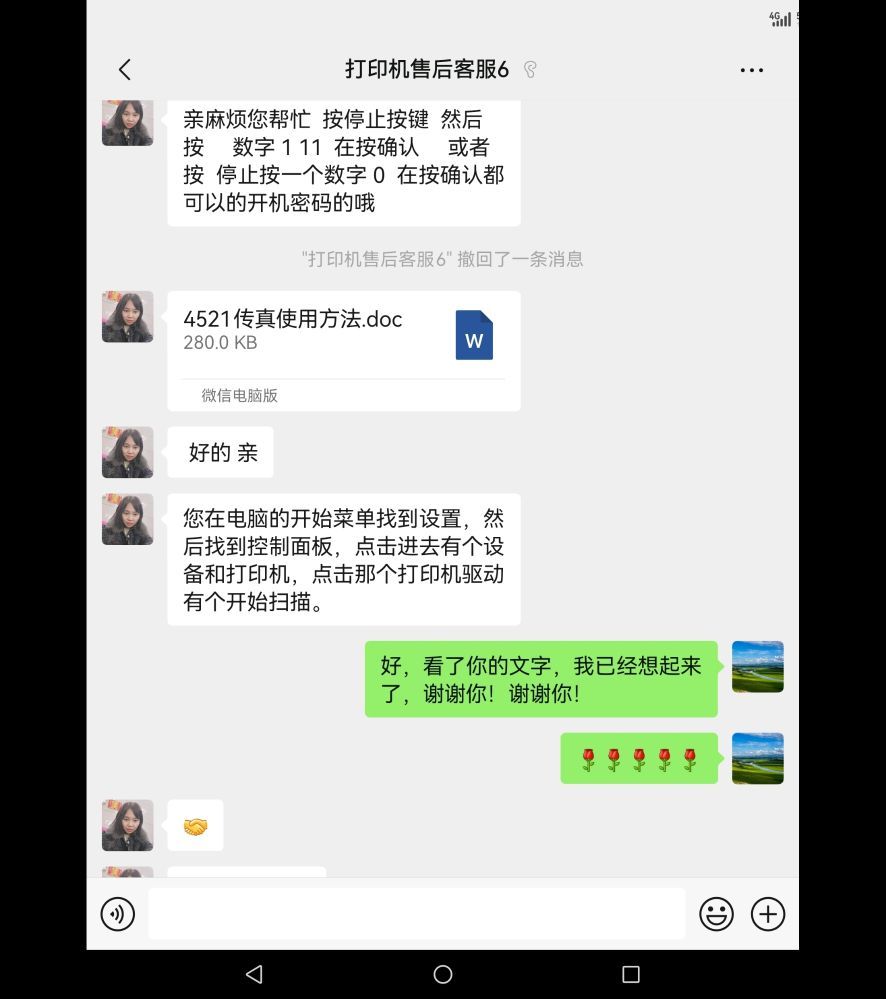View customer service avatar beside 好的 亲
The width and height of the screenshot is (886, 999).
(x=127, y=452)
